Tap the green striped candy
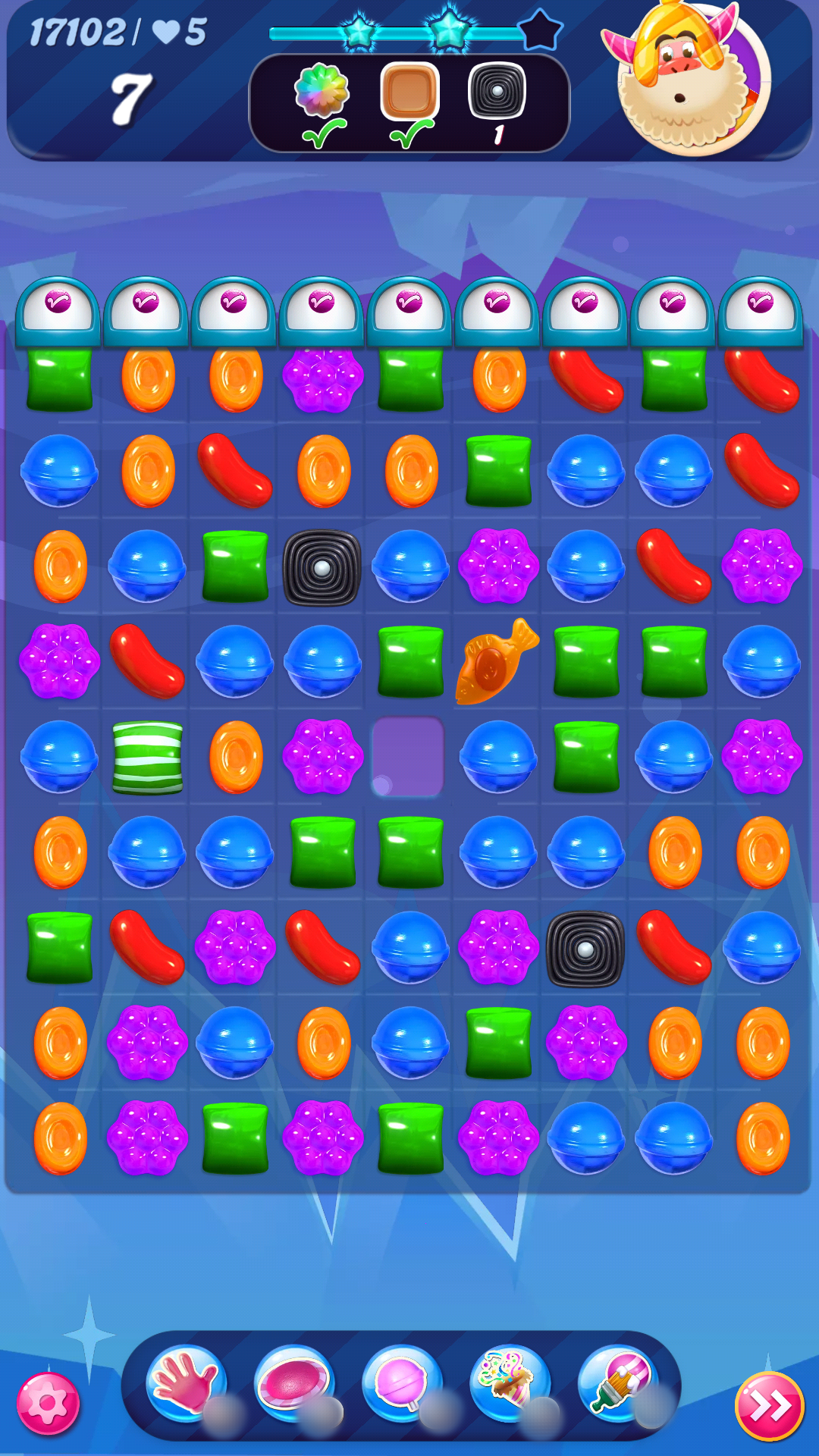The width and height of the screenshot is (819, 1456). tap(148, 757)
